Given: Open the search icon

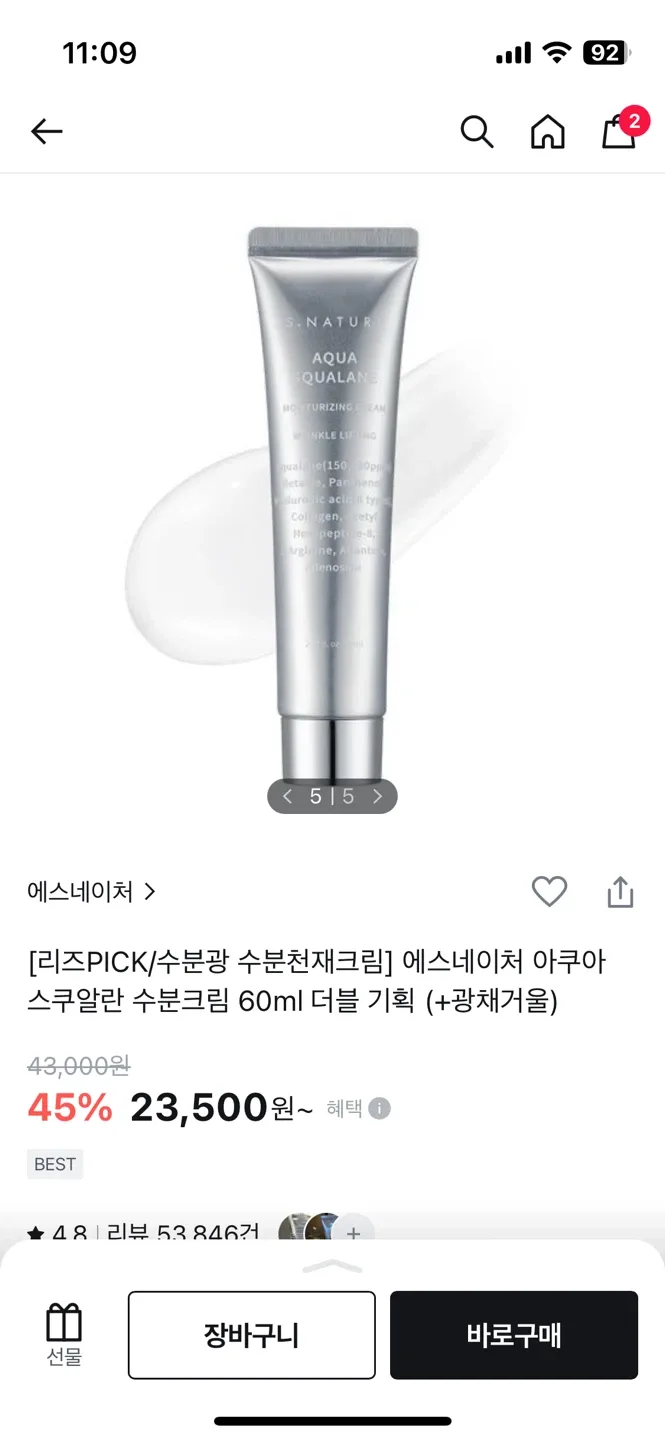Looking at the screenshot, I should pos(477,131).
